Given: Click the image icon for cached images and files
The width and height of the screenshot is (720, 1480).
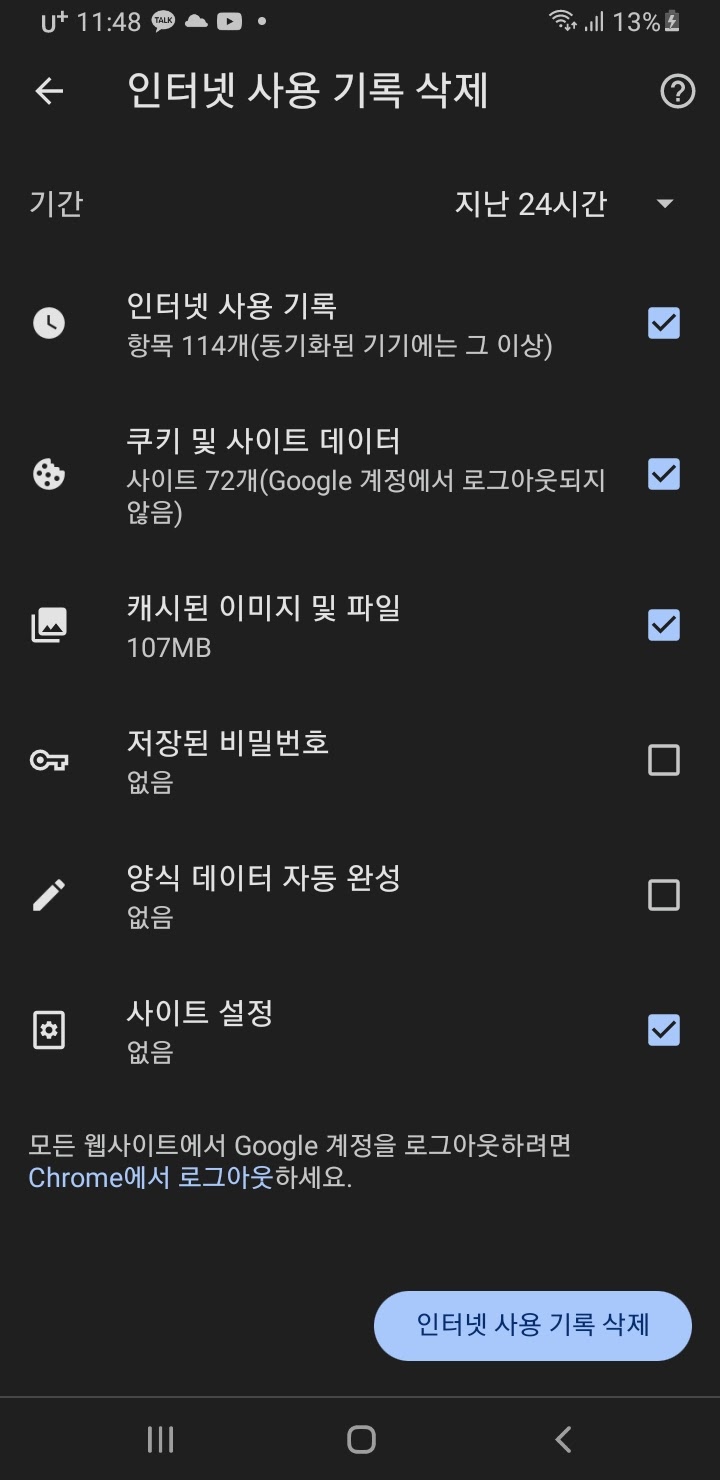Looking at the screenshot, I should coord(48,624).
